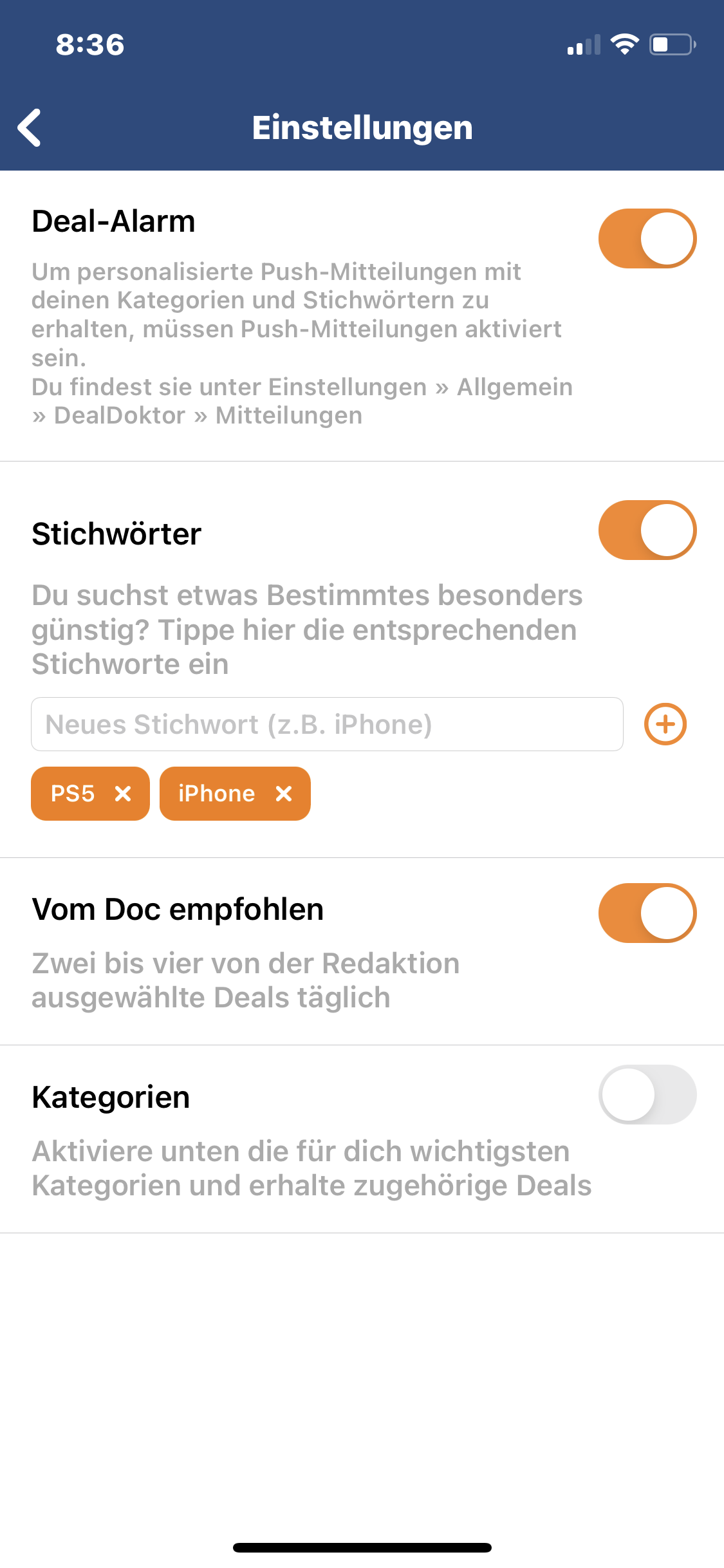
Task: Disable the Stichwörter toggle
Action: (x=647, y=530)
